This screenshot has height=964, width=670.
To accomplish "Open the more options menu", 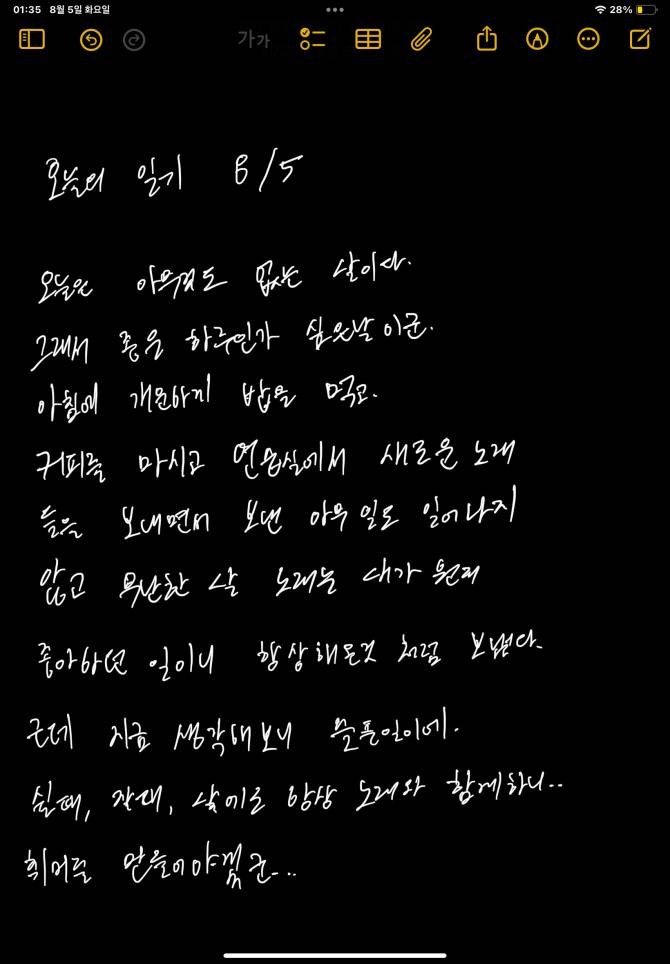I will click(589, 40).
